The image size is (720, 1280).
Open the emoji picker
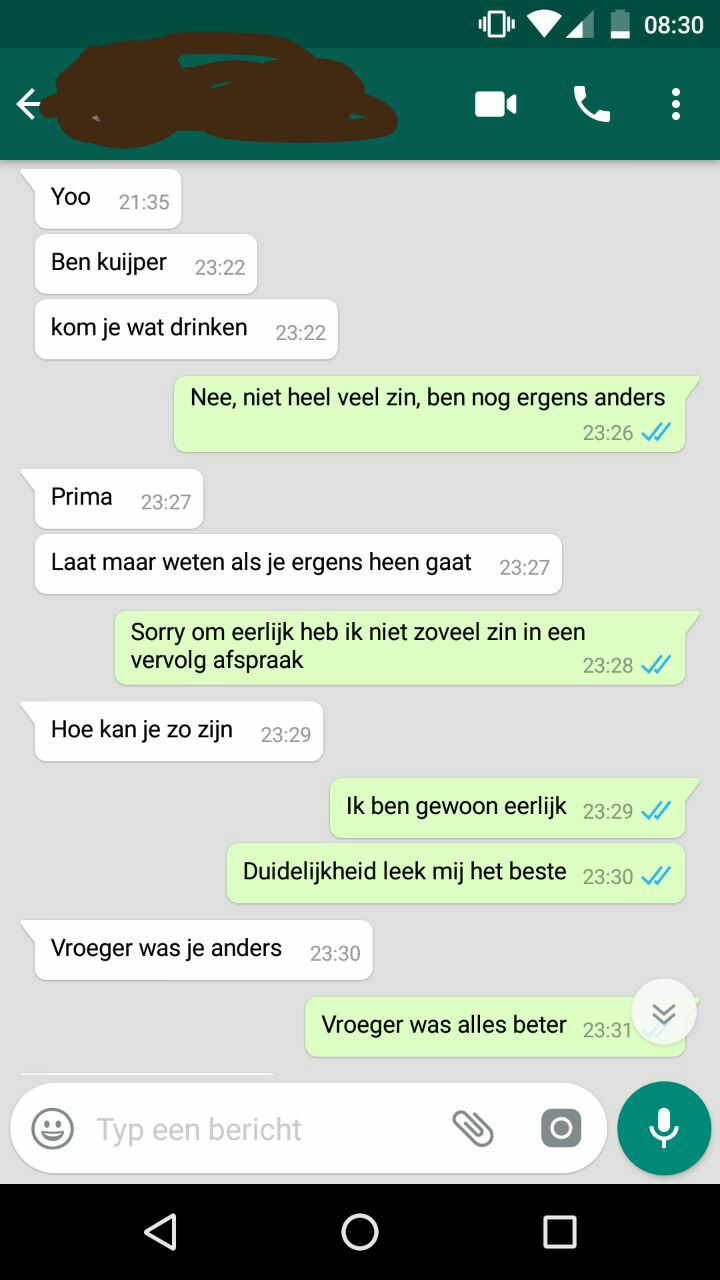[x=53, y=1129]
